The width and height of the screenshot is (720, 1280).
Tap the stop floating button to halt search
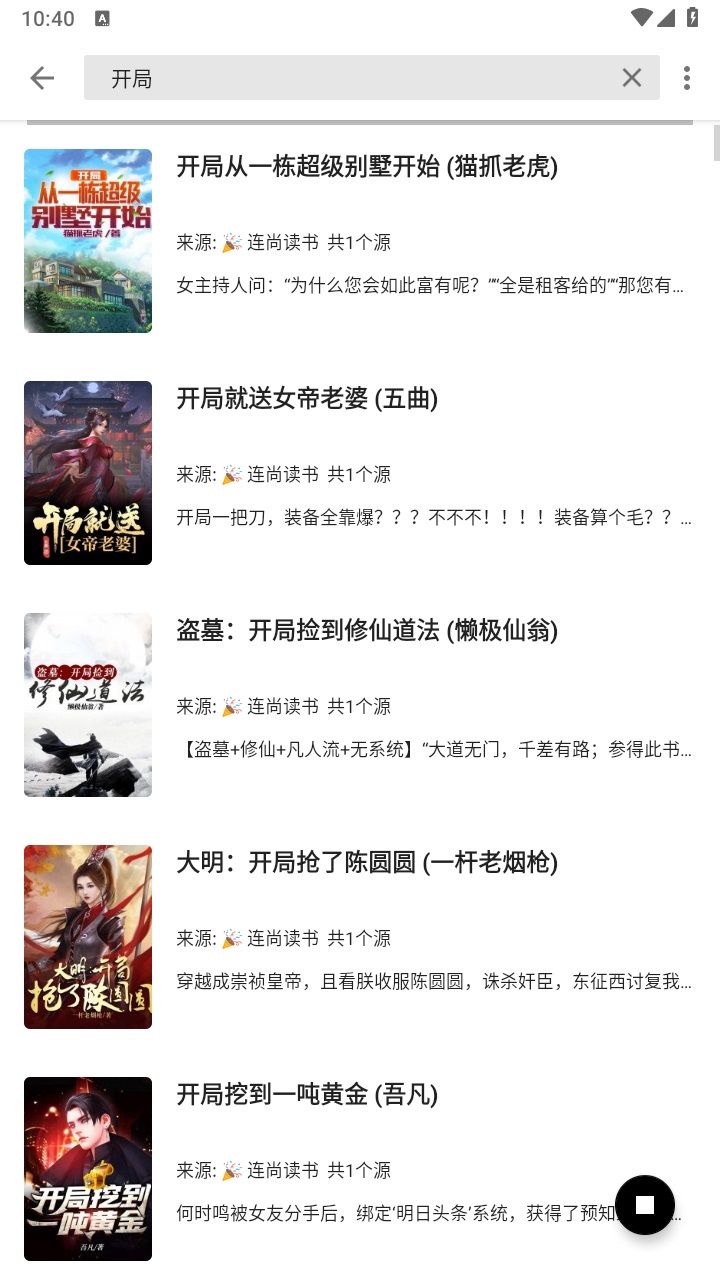pyautogui.click(x=644, y=1204)
